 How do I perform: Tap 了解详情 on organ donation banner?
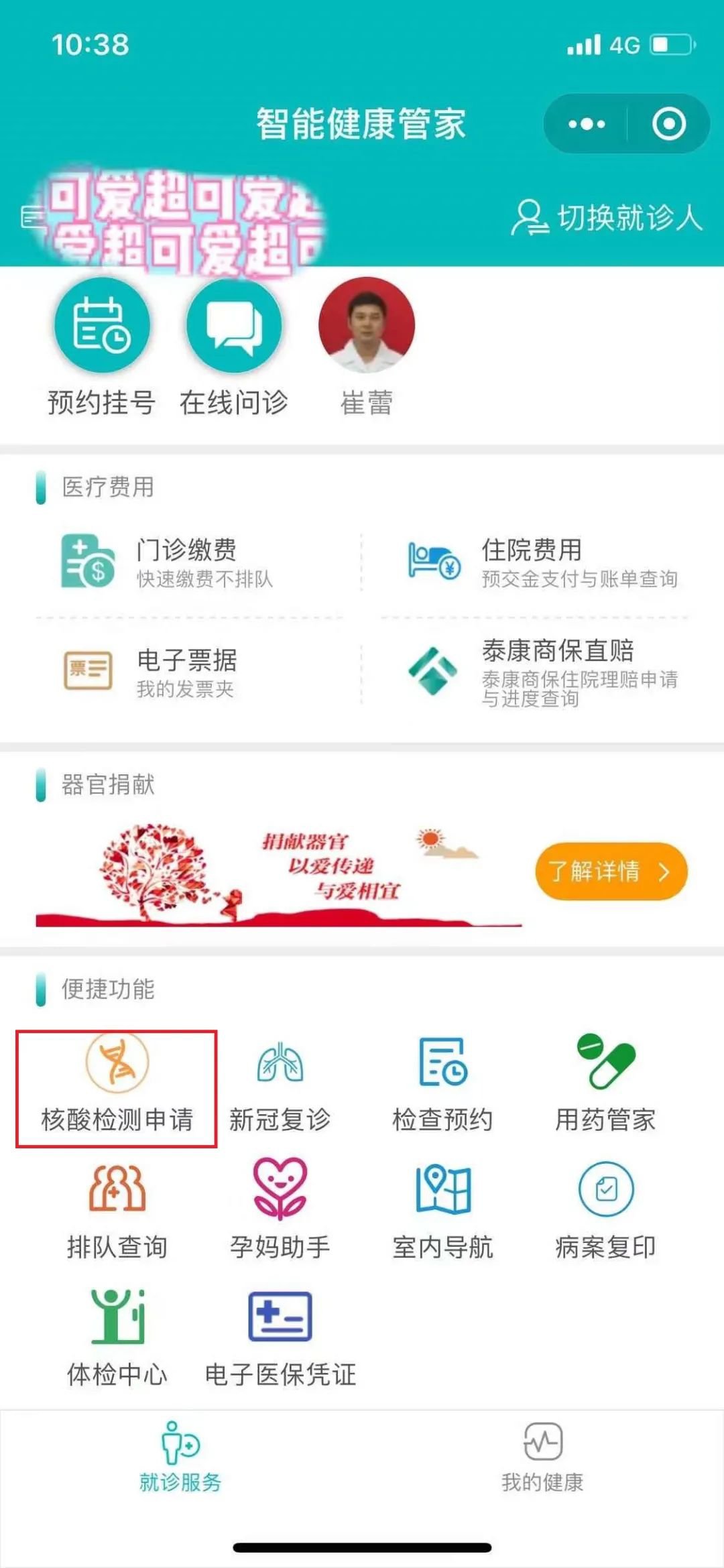coord(611,871)
